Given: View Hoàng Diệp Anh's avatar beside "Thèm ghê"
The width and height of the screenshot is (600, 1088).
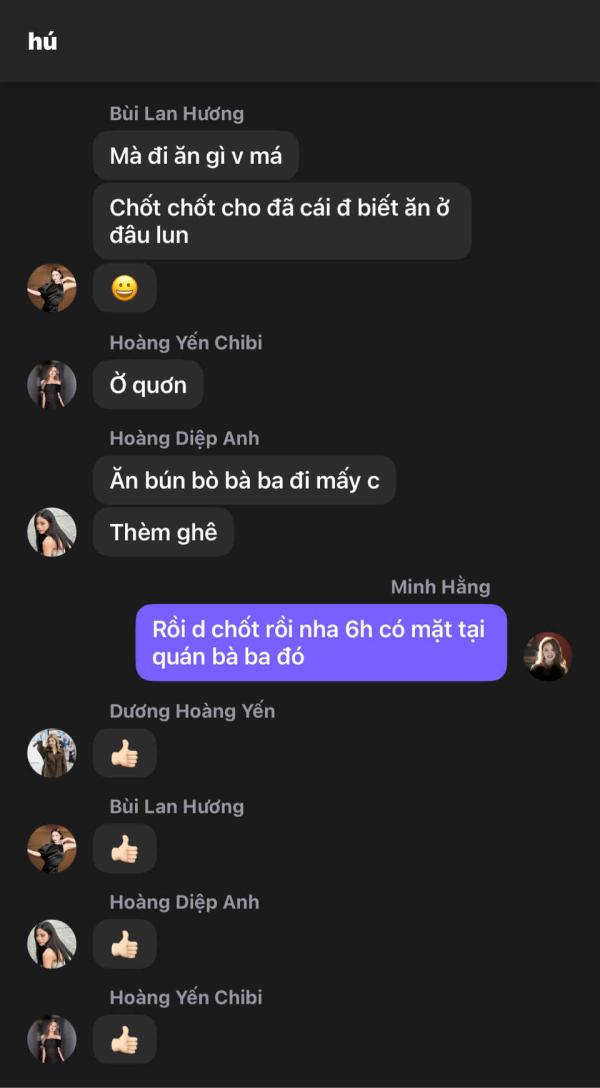Looking at the screenshot, I should (x=51, y=532).
